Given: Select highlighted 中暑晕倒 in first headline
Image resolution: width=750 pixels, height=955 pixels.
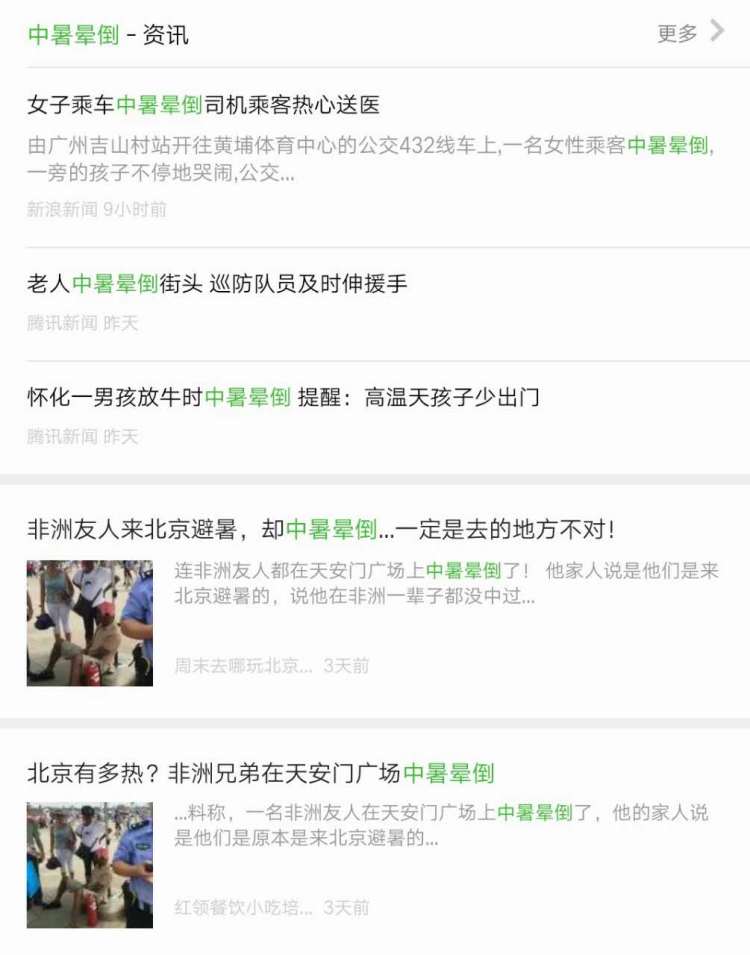Looking at the screenshot, I should [x=160, y=102].
